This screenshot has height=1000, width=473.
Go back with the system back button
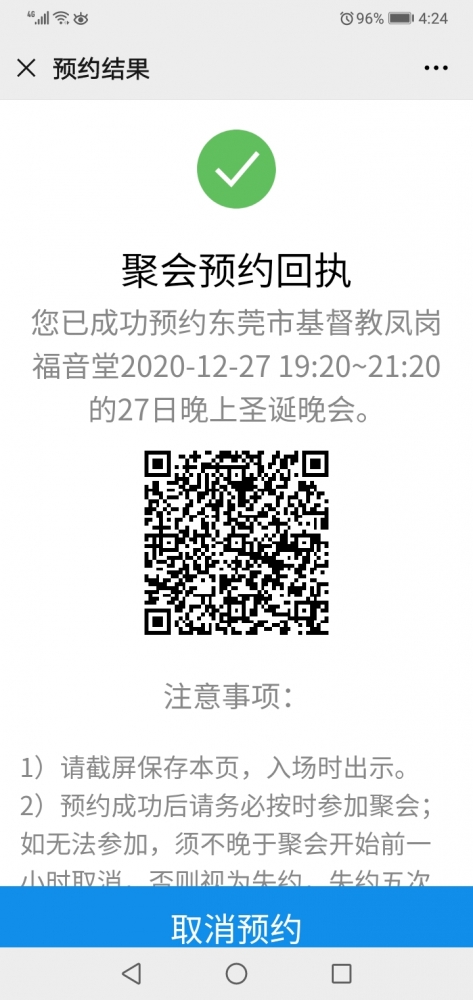131,973
